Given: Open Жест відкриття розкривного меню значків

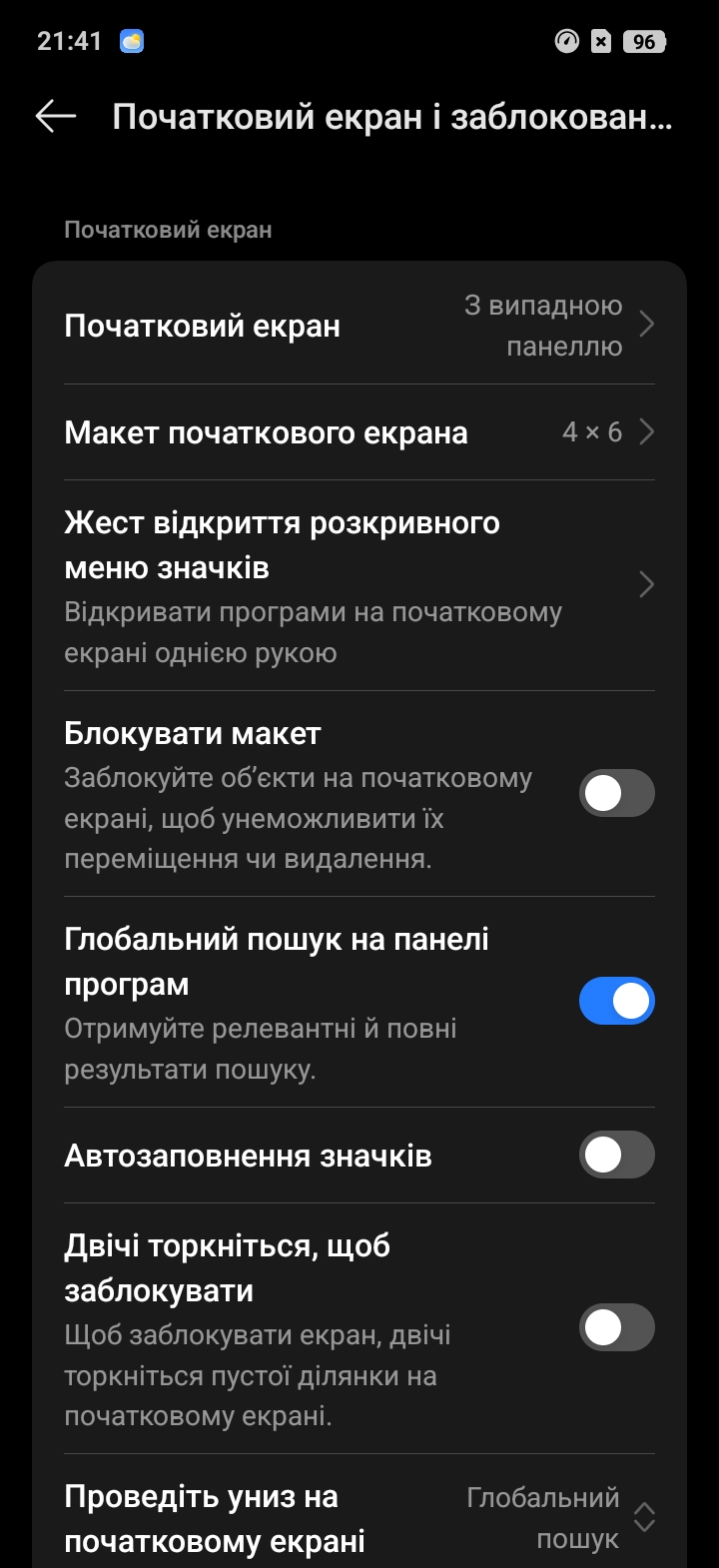Looking at the screenshot, I should (x=359, y=585).
